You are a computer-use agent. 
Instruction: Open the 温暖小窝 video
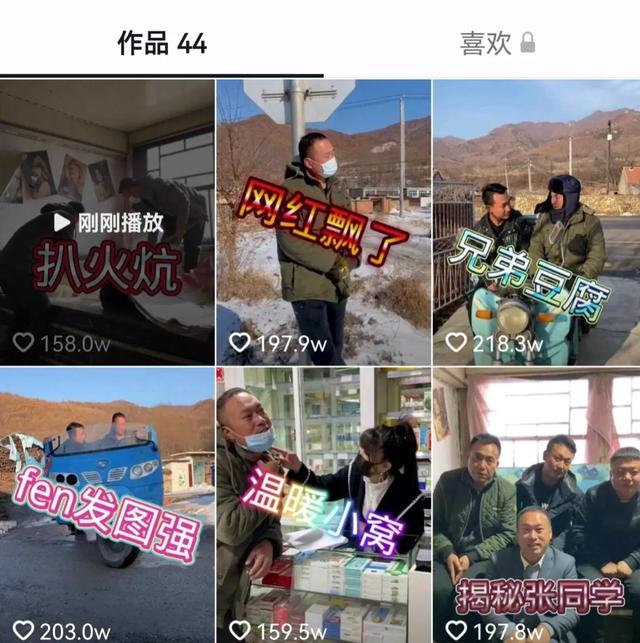click(324, 505)
